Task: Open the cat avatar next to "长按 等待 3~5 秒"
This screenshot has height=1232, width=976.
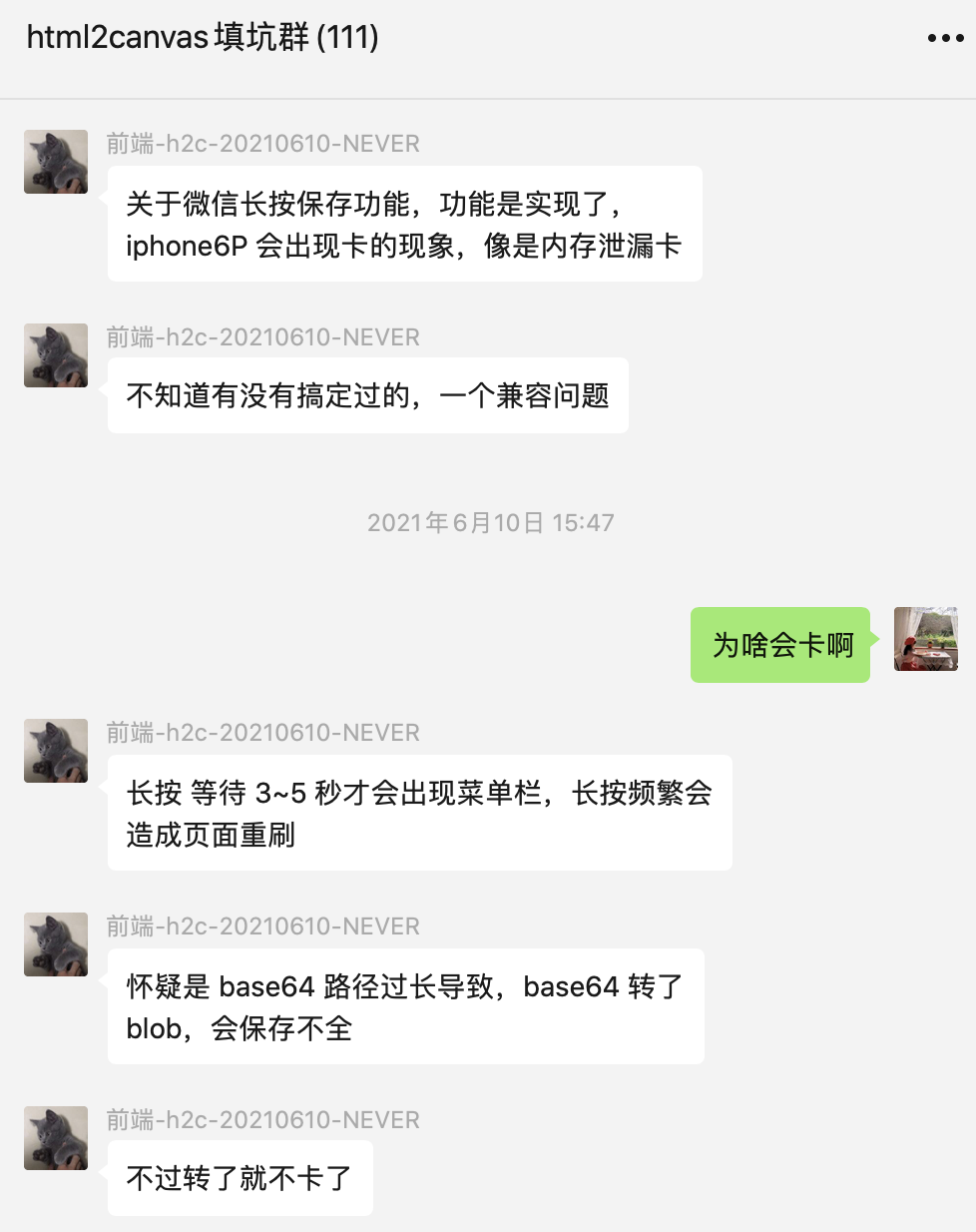Action: [x=56, y=751]
